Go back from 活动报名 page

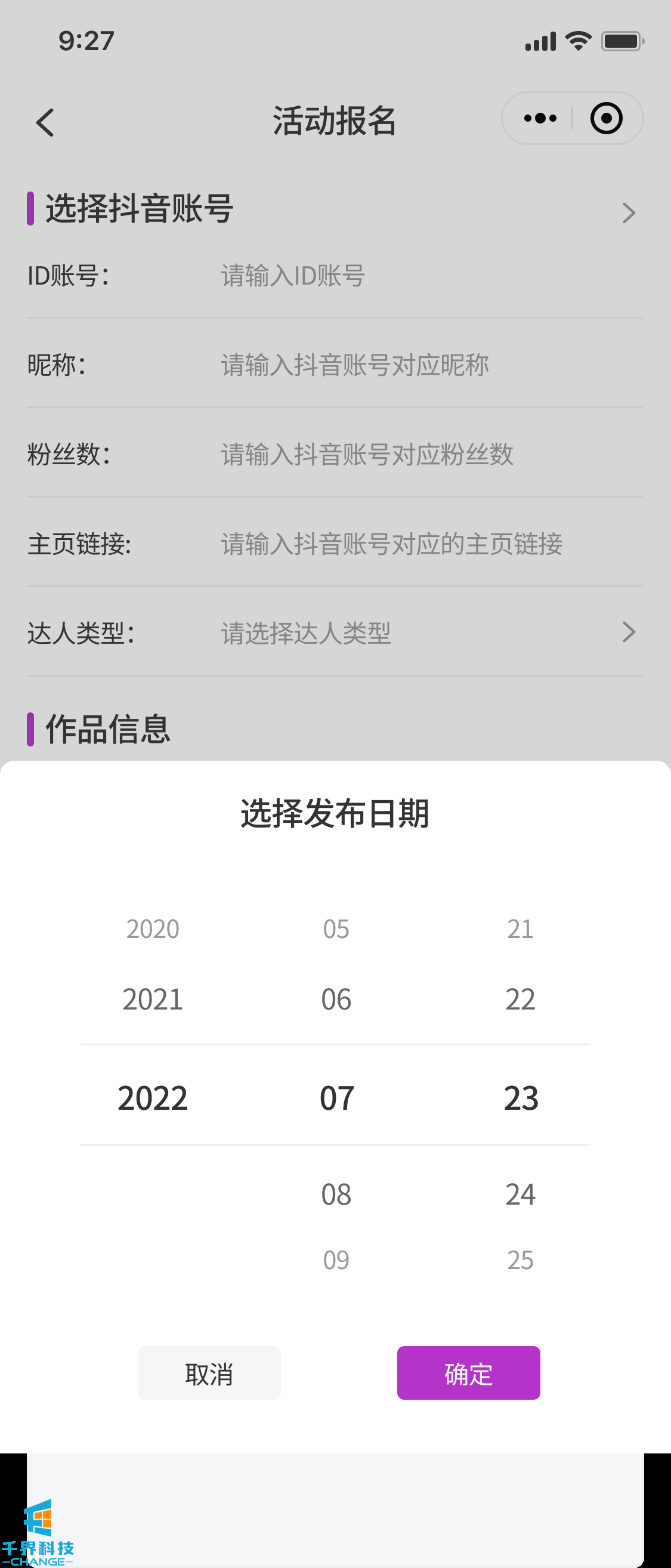click(x=45, y=122)
